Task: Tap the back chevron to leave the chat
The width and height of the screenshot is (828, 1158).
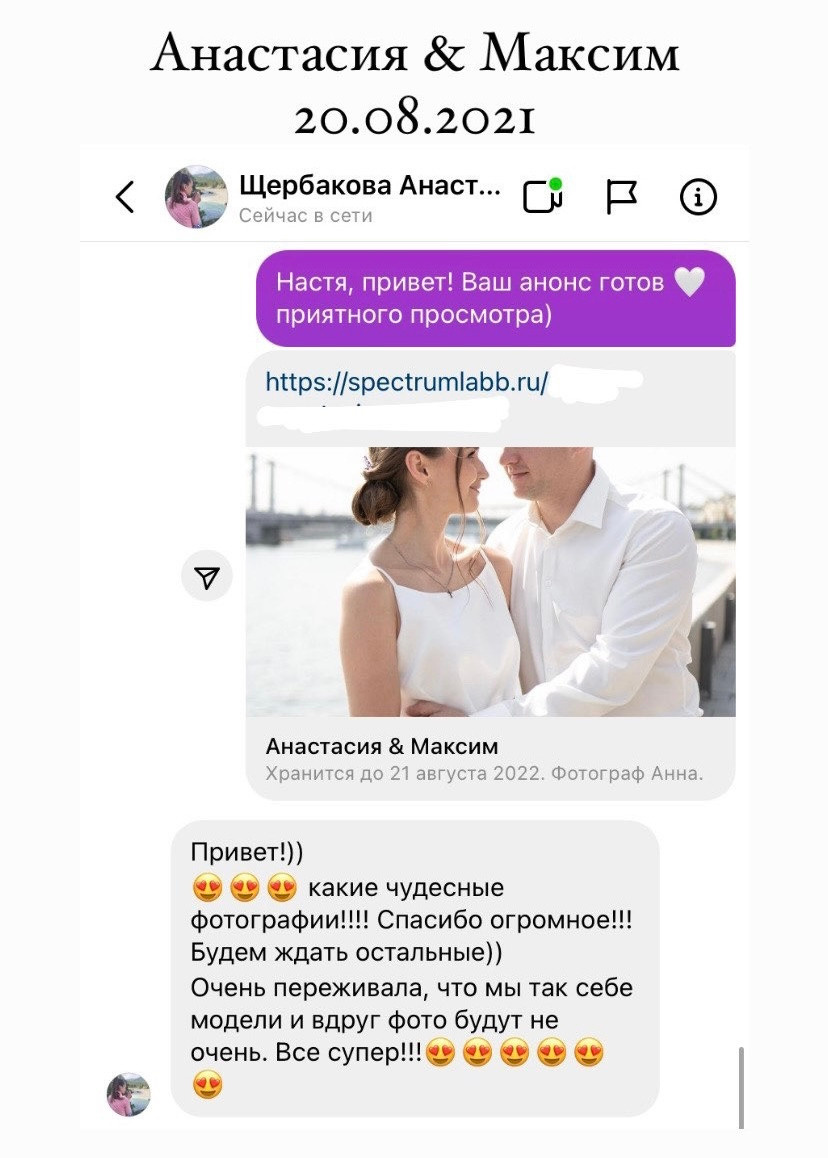Action: click(x=125, y=195)
